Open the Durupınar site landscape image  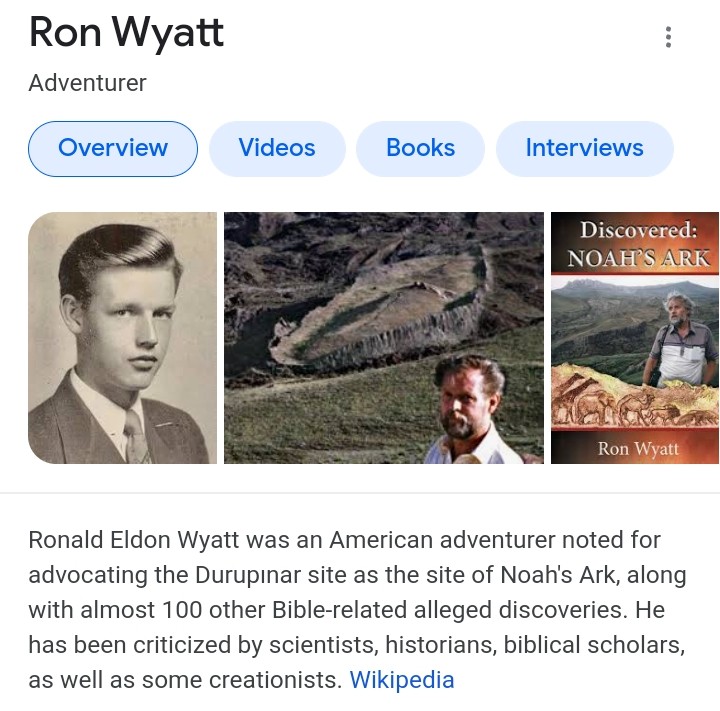[x=383, y=338]
